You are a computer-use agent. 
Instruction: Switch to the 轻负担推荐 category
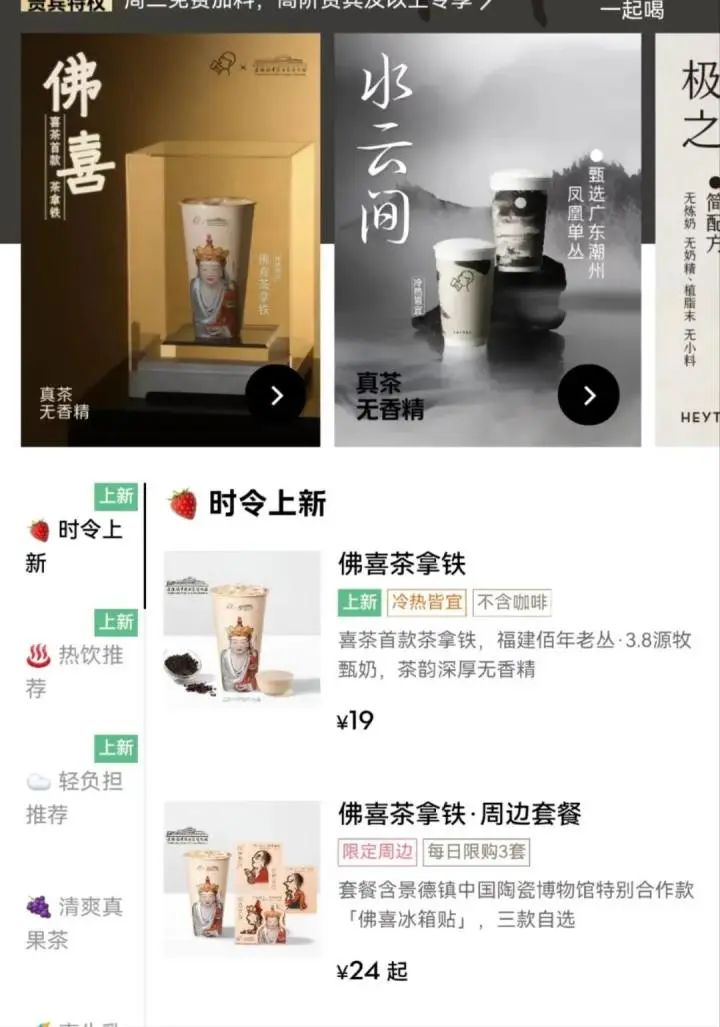pyautogui.click(x=73, y=797)
